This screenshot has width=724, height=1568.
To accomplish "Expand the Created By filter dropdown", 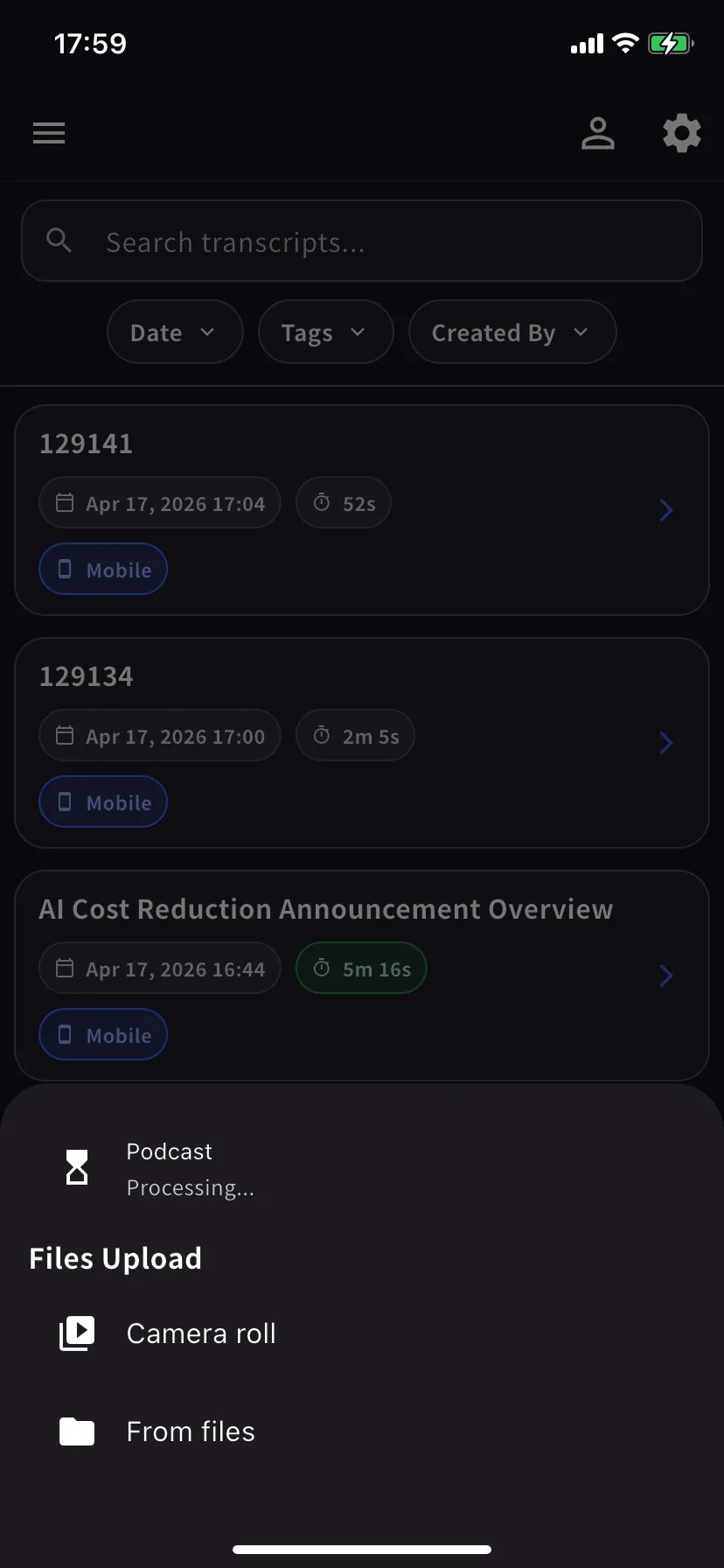I will [x=512, y=332].
